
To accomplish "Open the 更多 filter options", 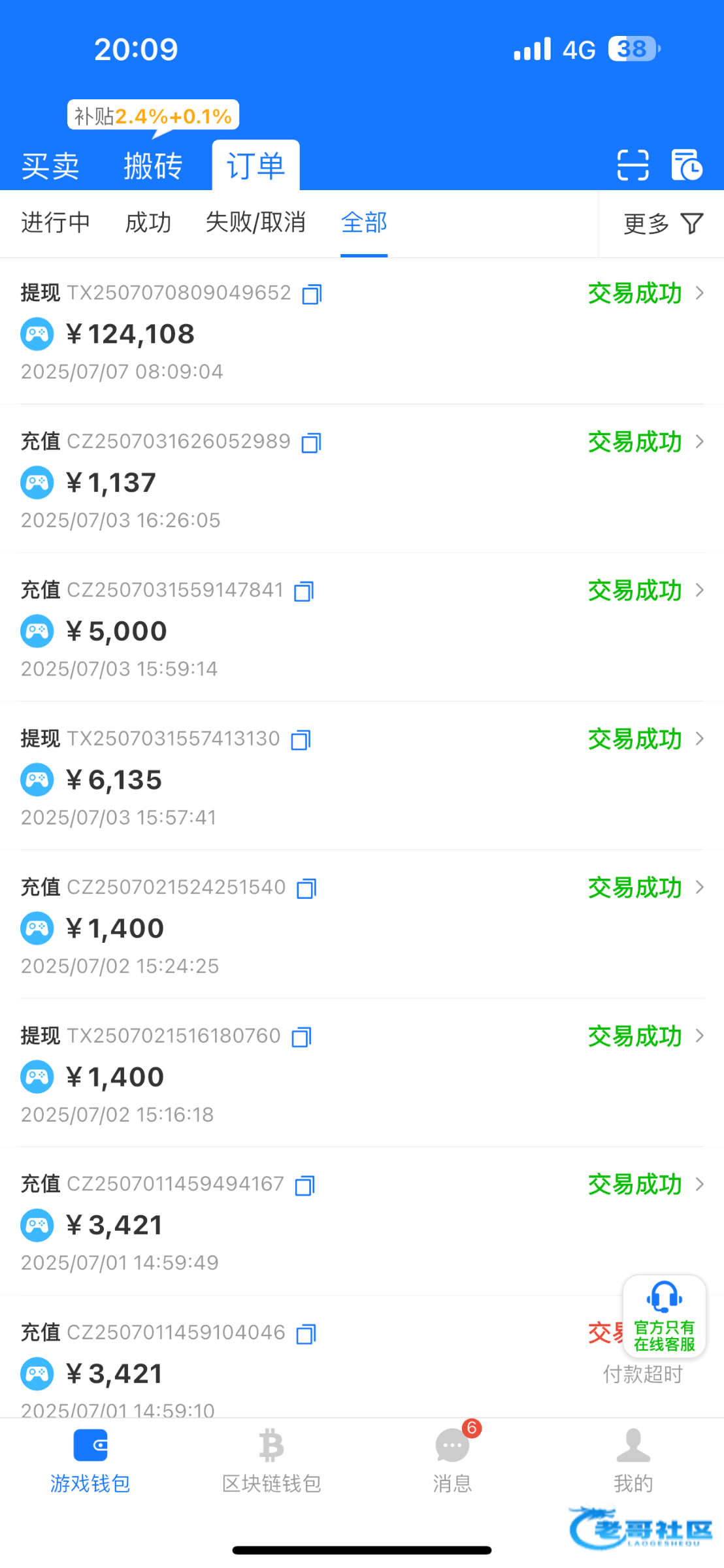I will click(663, 224).
